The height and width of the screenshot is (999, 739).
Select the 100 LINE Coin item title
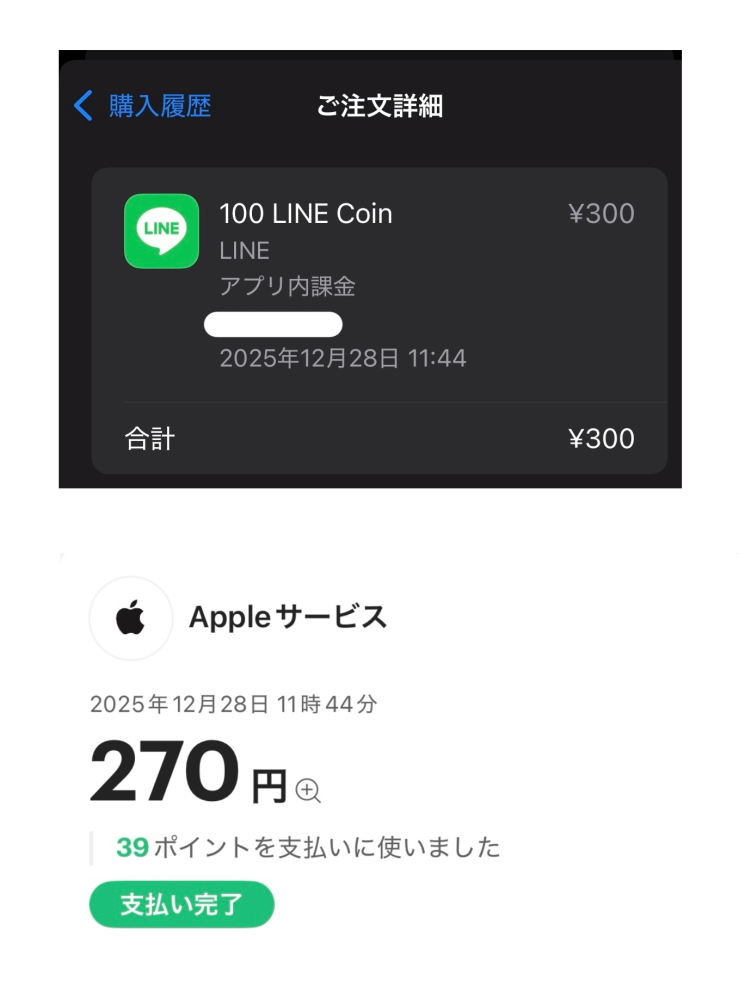306,214
